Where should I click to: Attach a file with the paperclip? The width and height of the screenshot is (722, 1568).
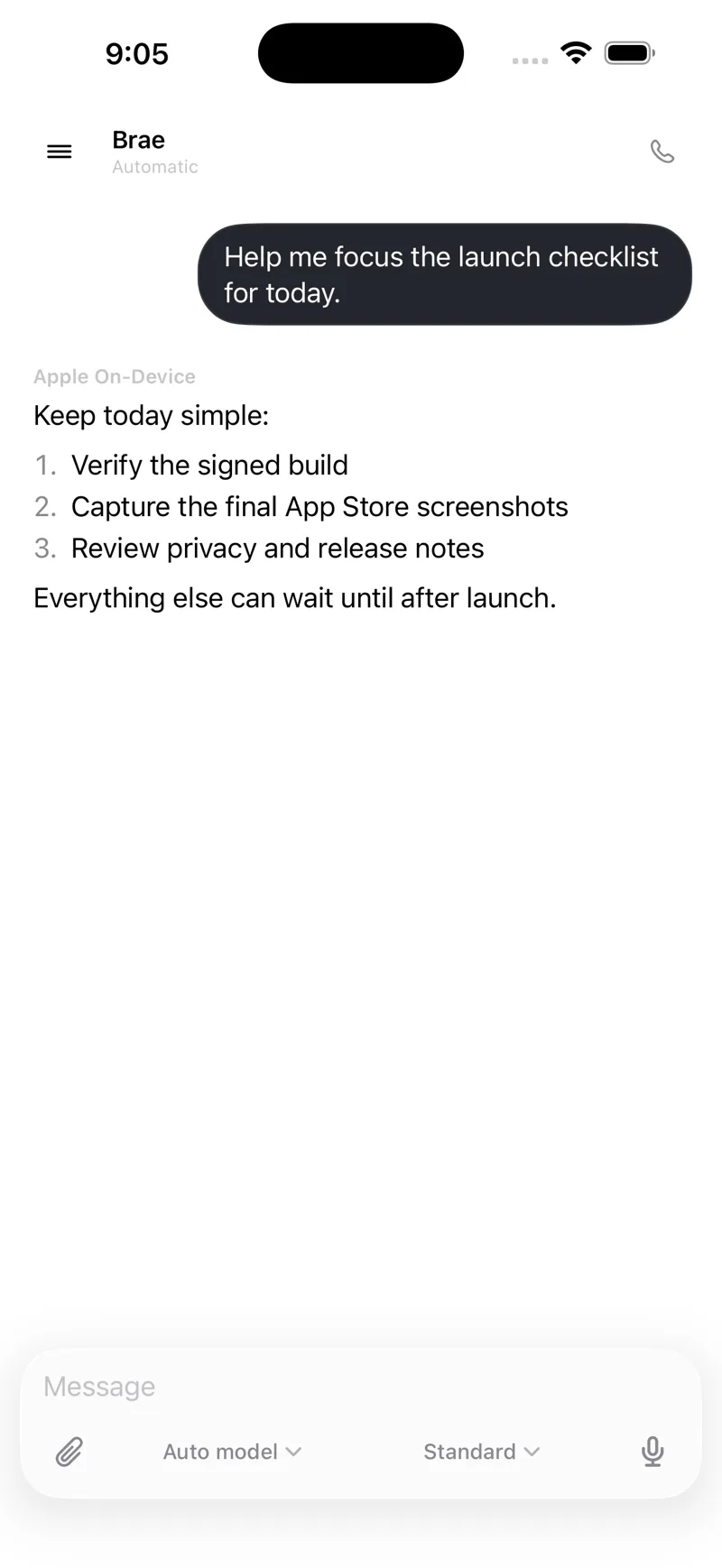[x=69, y=1452]
